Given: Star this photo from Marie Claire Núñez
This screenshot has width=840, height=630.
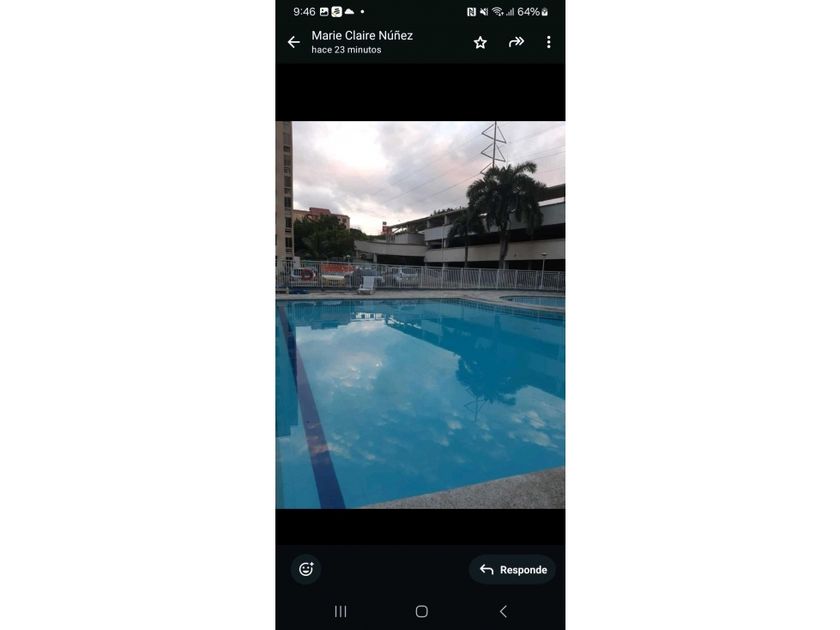Looking at the screenshot, I should (480, 42).
